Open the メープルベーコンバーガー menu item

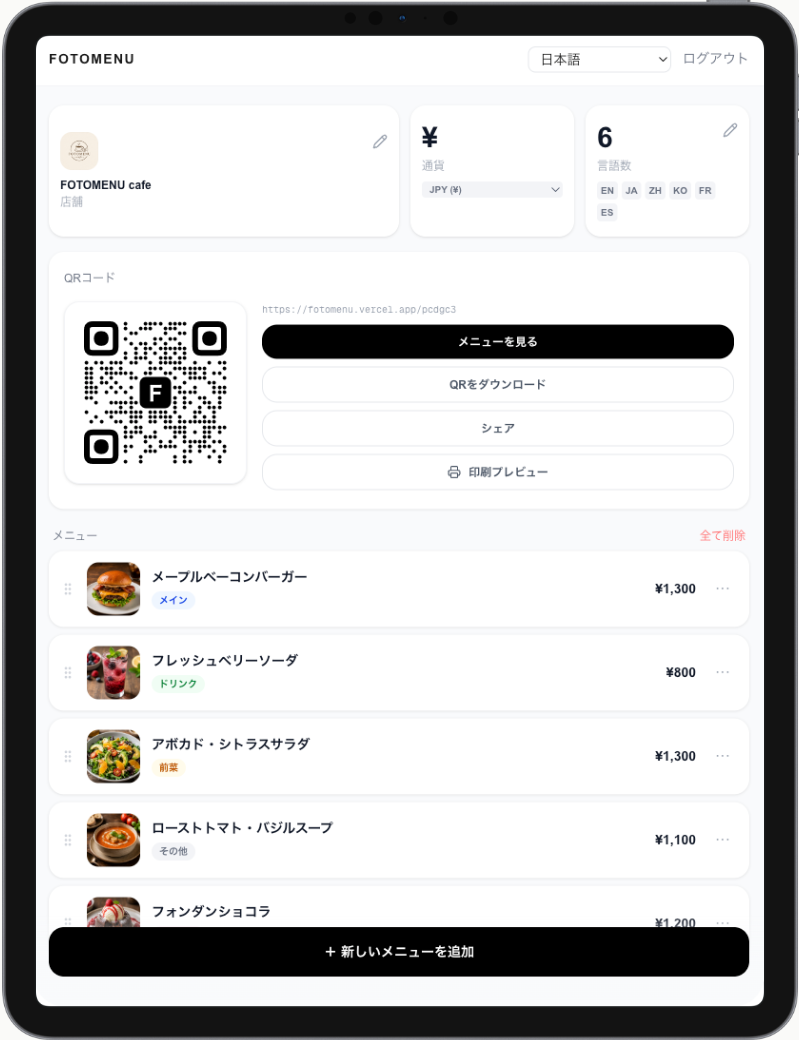tap(399, 589)
